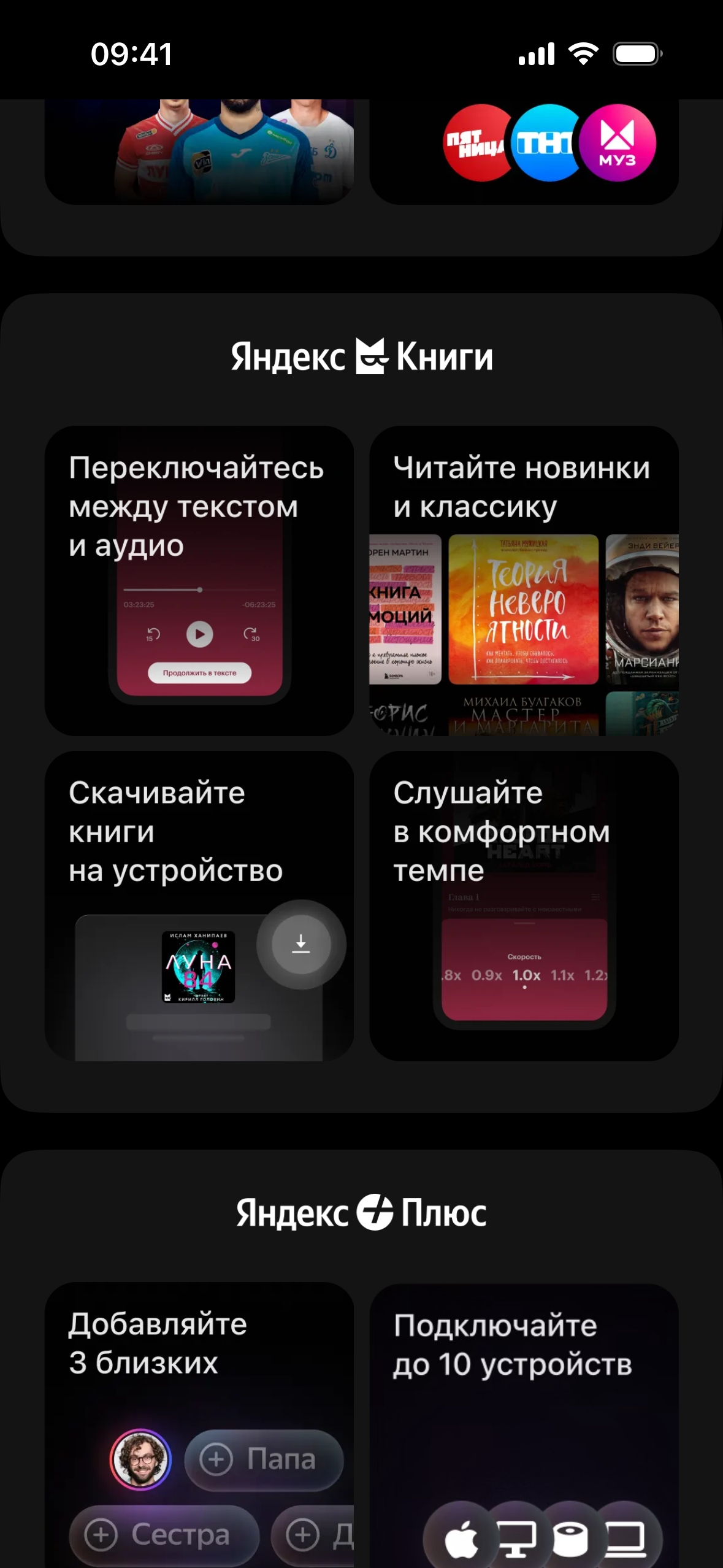Open the TV channels card with ТНТ logo
The image size is (723, 1568).
(x=524, y=151)
